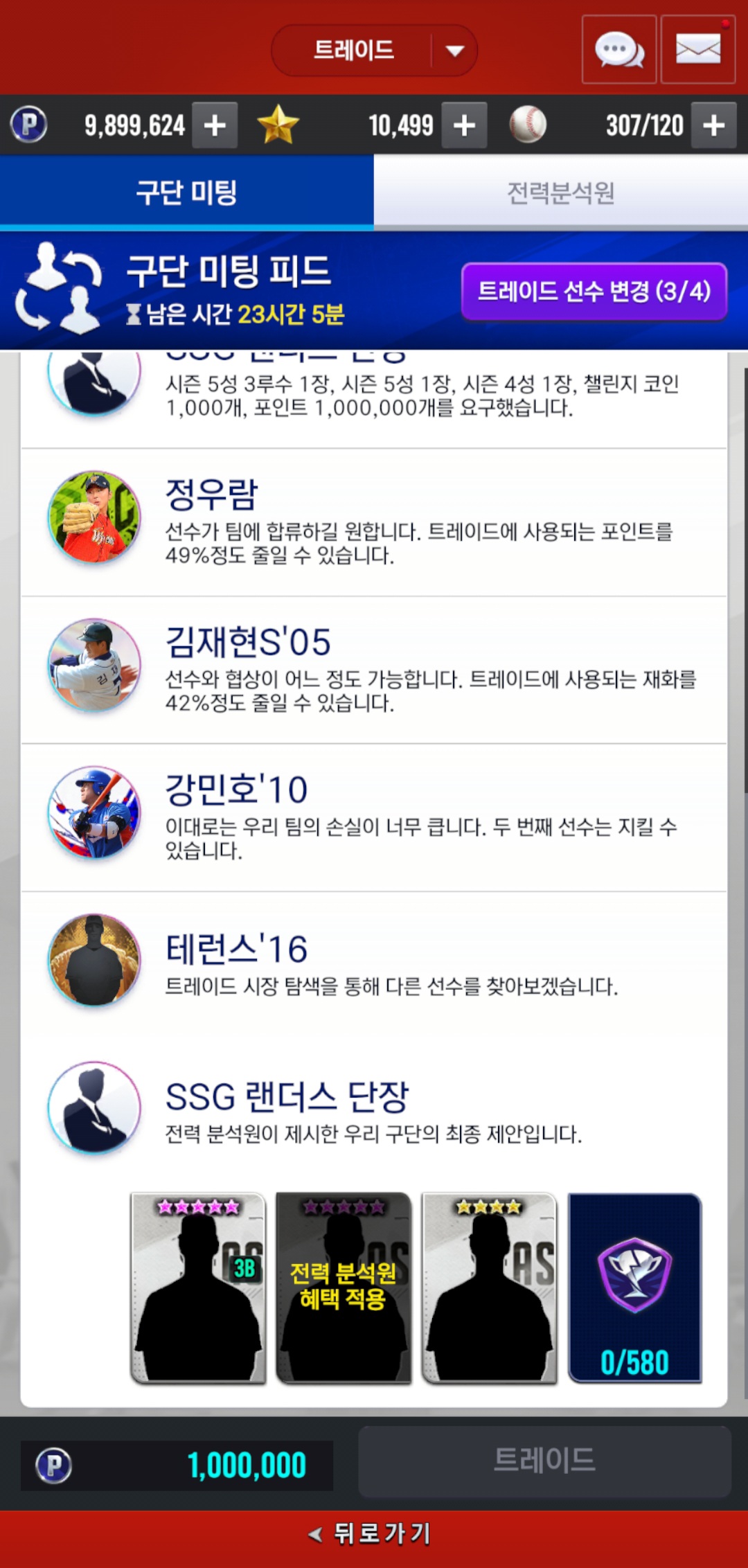
Task: Open the mailbox envelope icon
Action: [697, 51]
